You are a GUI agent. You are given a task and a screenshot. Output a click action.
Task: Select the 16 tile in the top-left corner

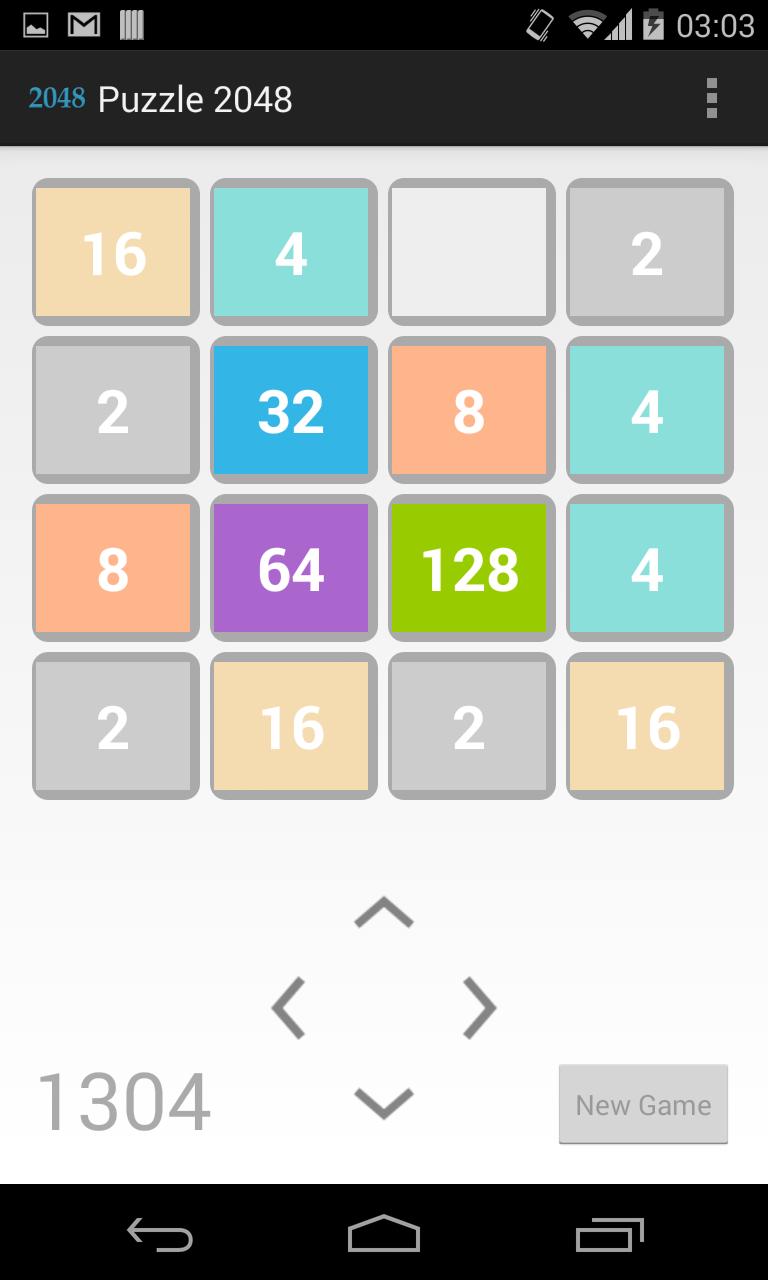click(x=114, y=251)
